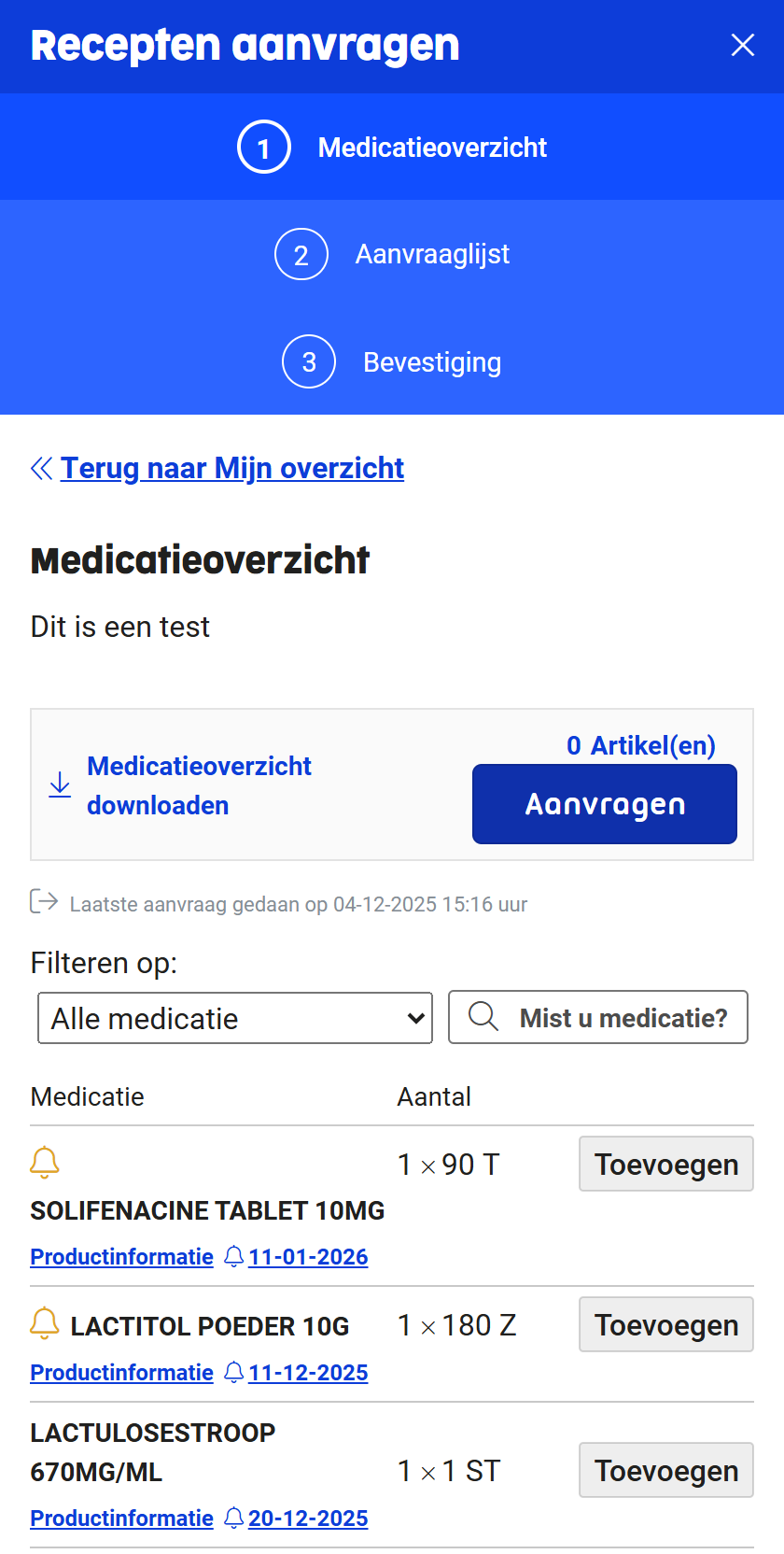Add Solifenacine tablet 10mg to request
The image size is (784, 1554).
click(665, 1164)
